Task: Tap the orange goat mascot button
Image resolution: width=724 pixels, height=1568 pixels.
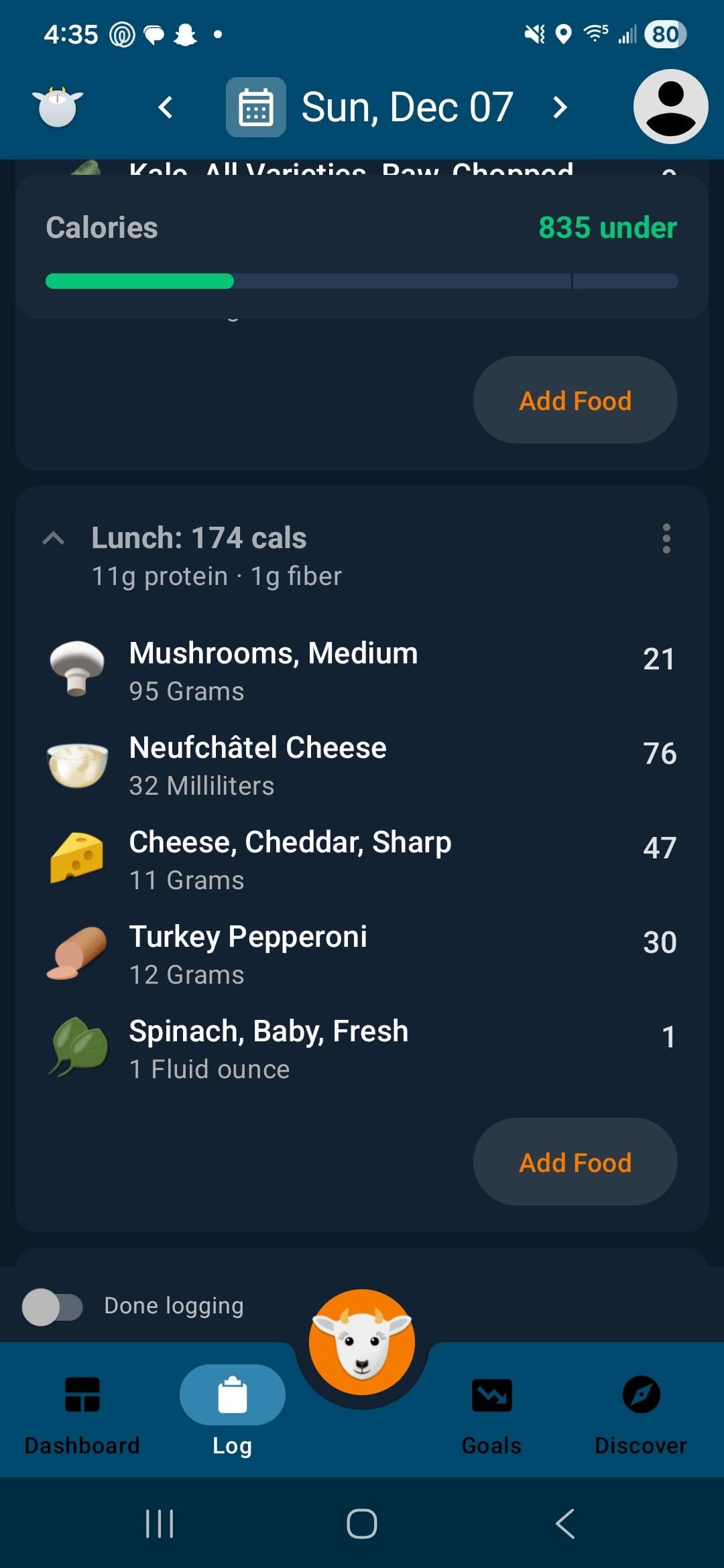Action: 362,1342
